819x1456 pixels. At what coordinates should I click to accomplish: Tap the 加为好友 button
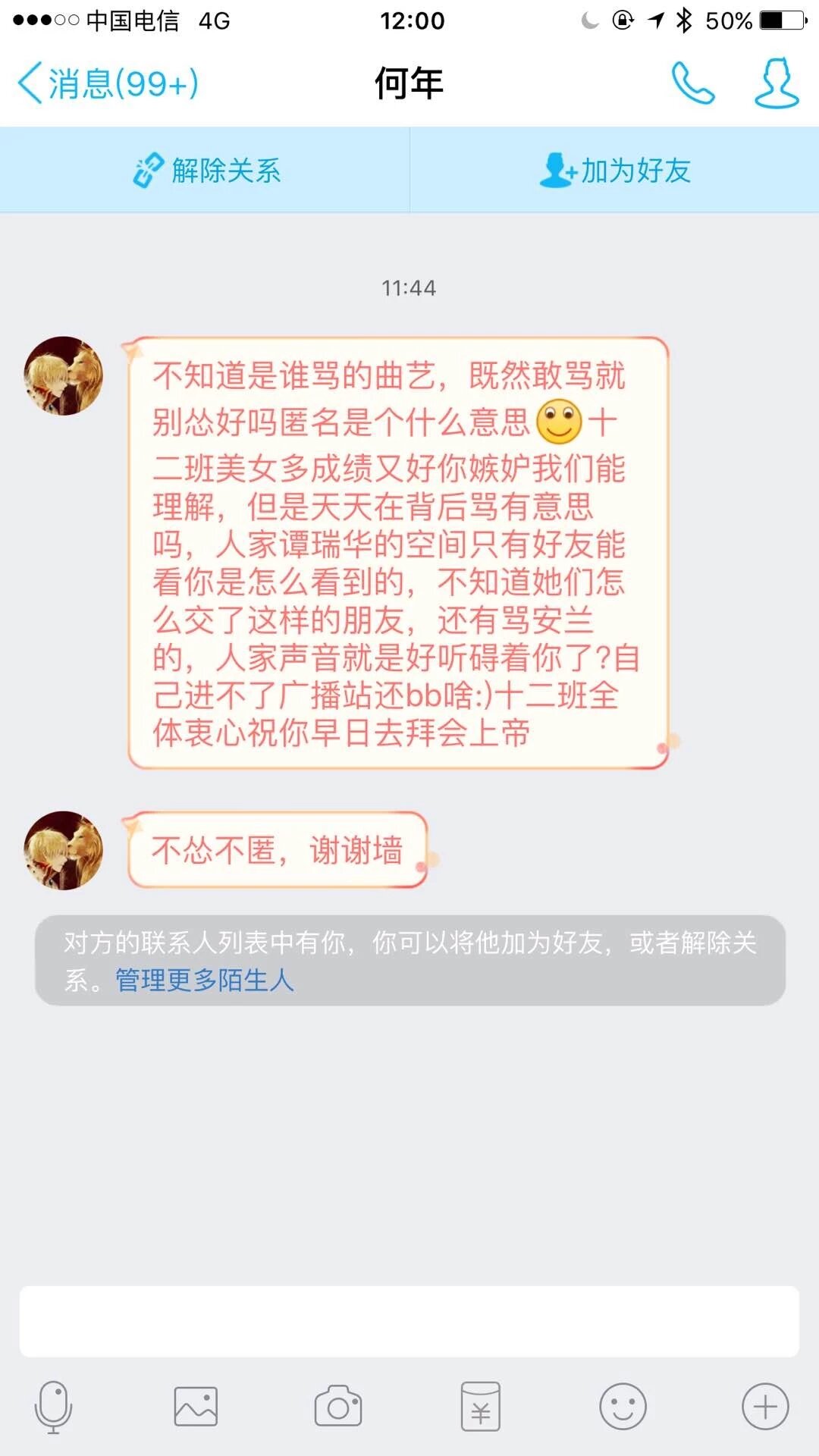coord(615,171)
